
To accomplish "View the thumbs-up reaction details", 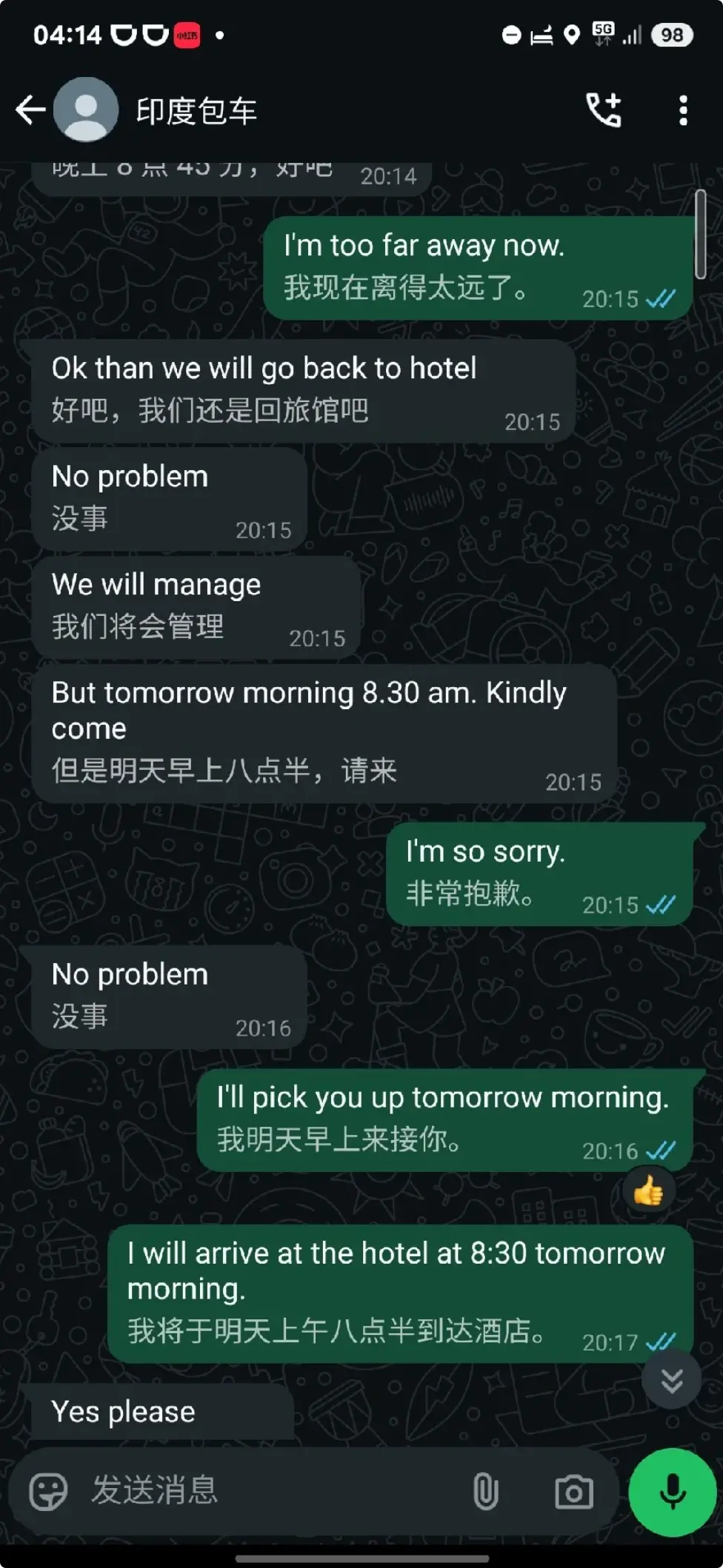I will (x=648, y=1192).
